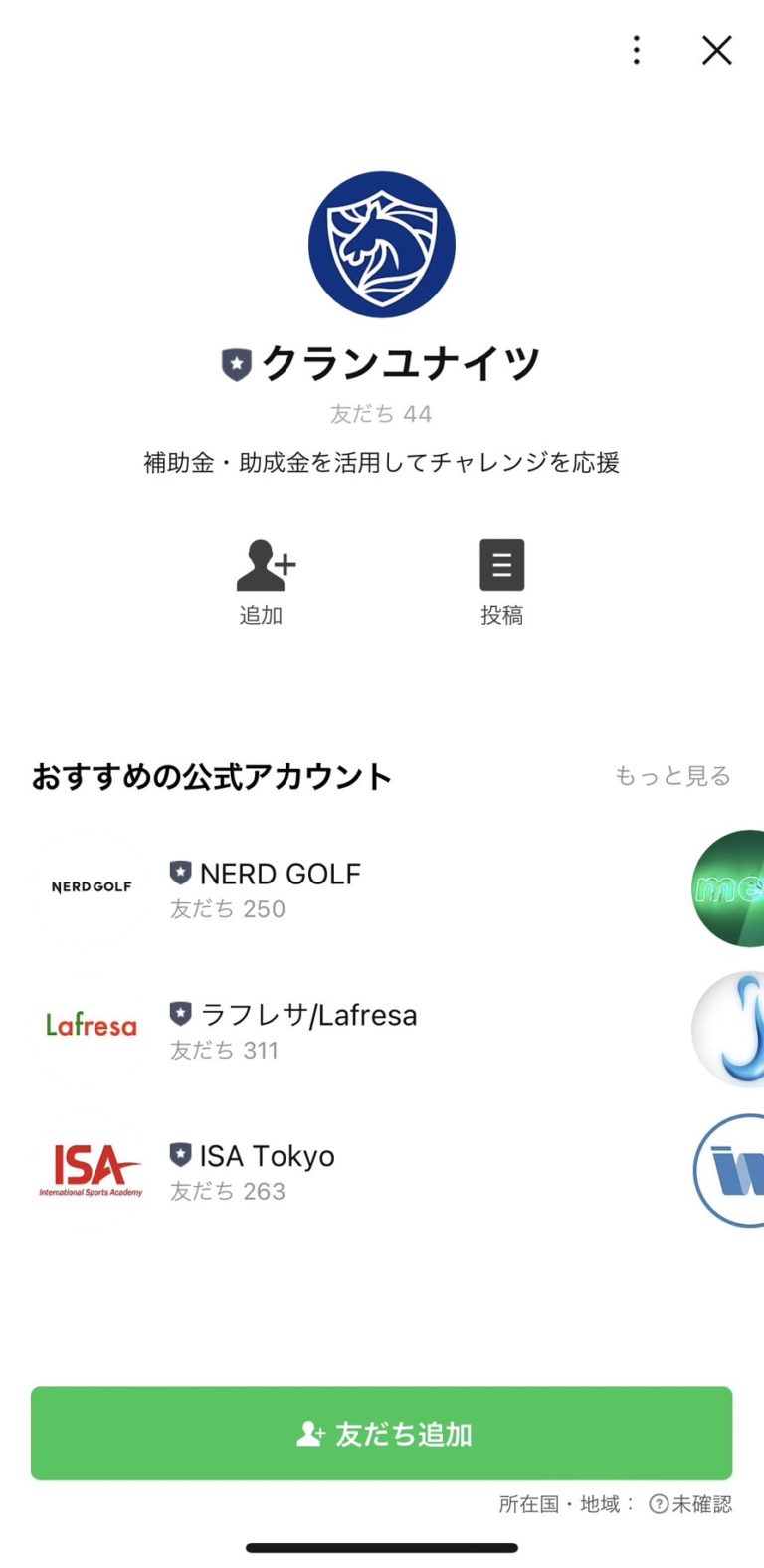Expand もっと見る for recommended accounts
The height and width of the screenshot is (1568, 764).
pos(674,776)
